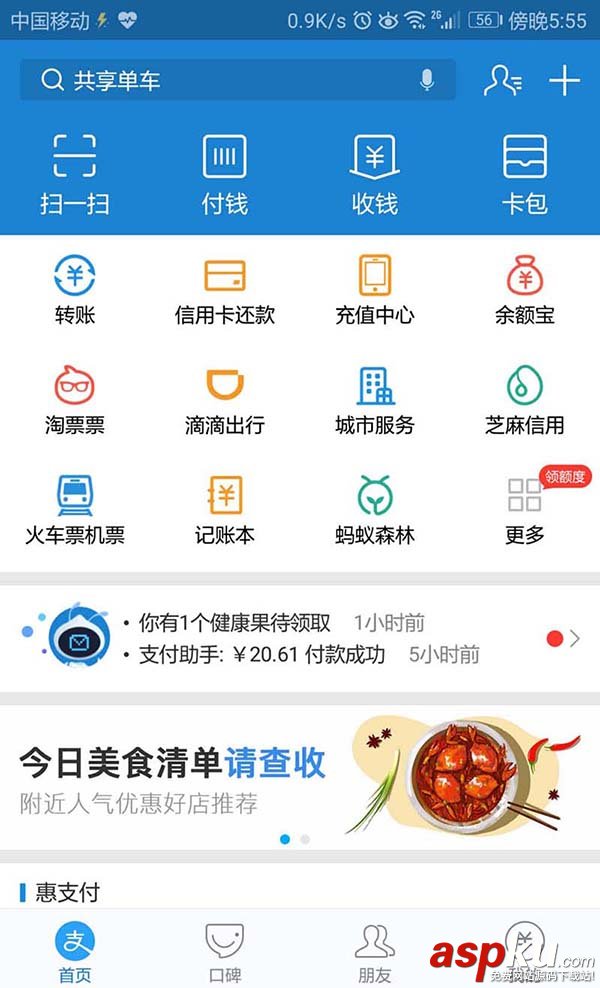
Task: Open 蚂蚁森林
Action: pos(375,510)
